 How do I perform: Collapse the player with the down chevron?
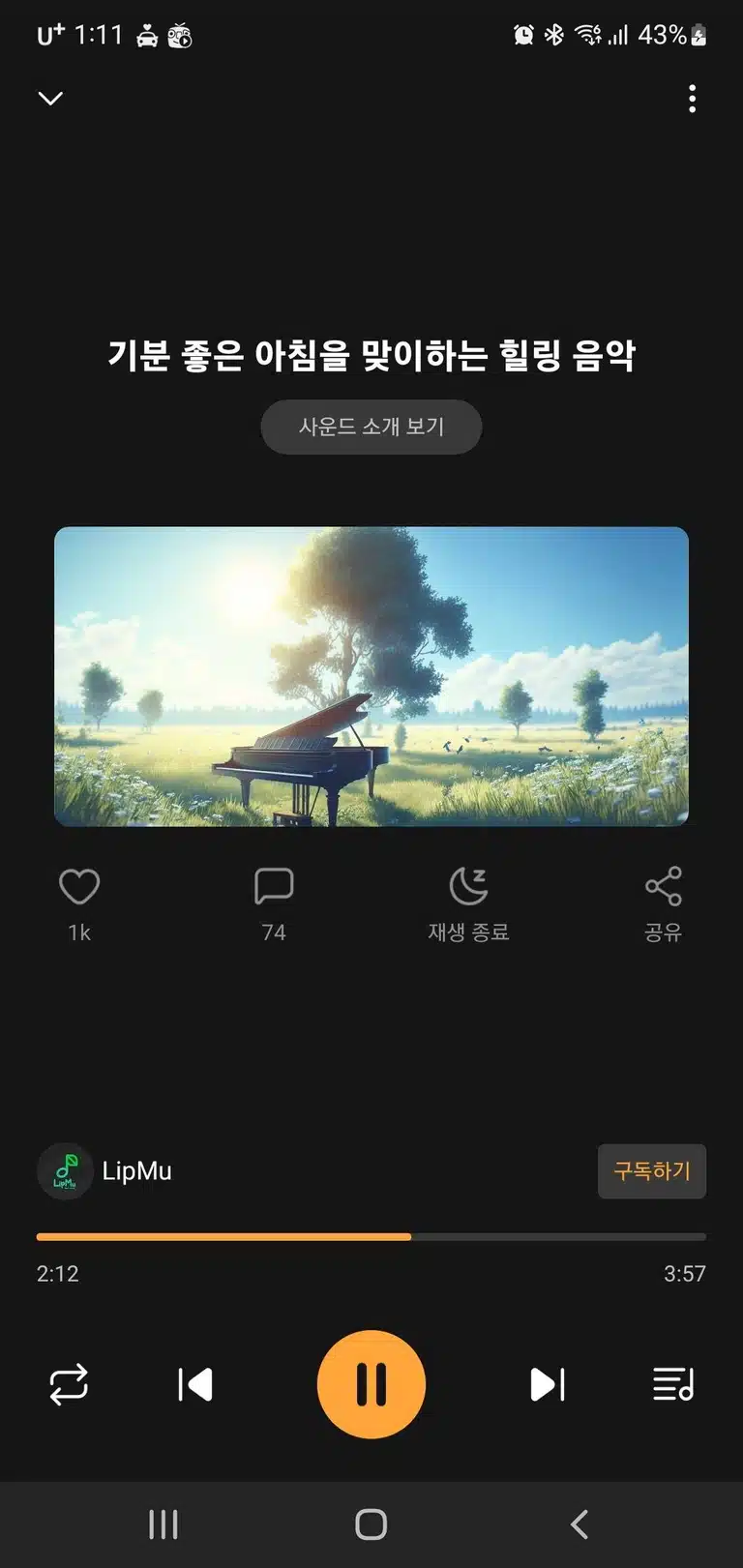[50, 98]
